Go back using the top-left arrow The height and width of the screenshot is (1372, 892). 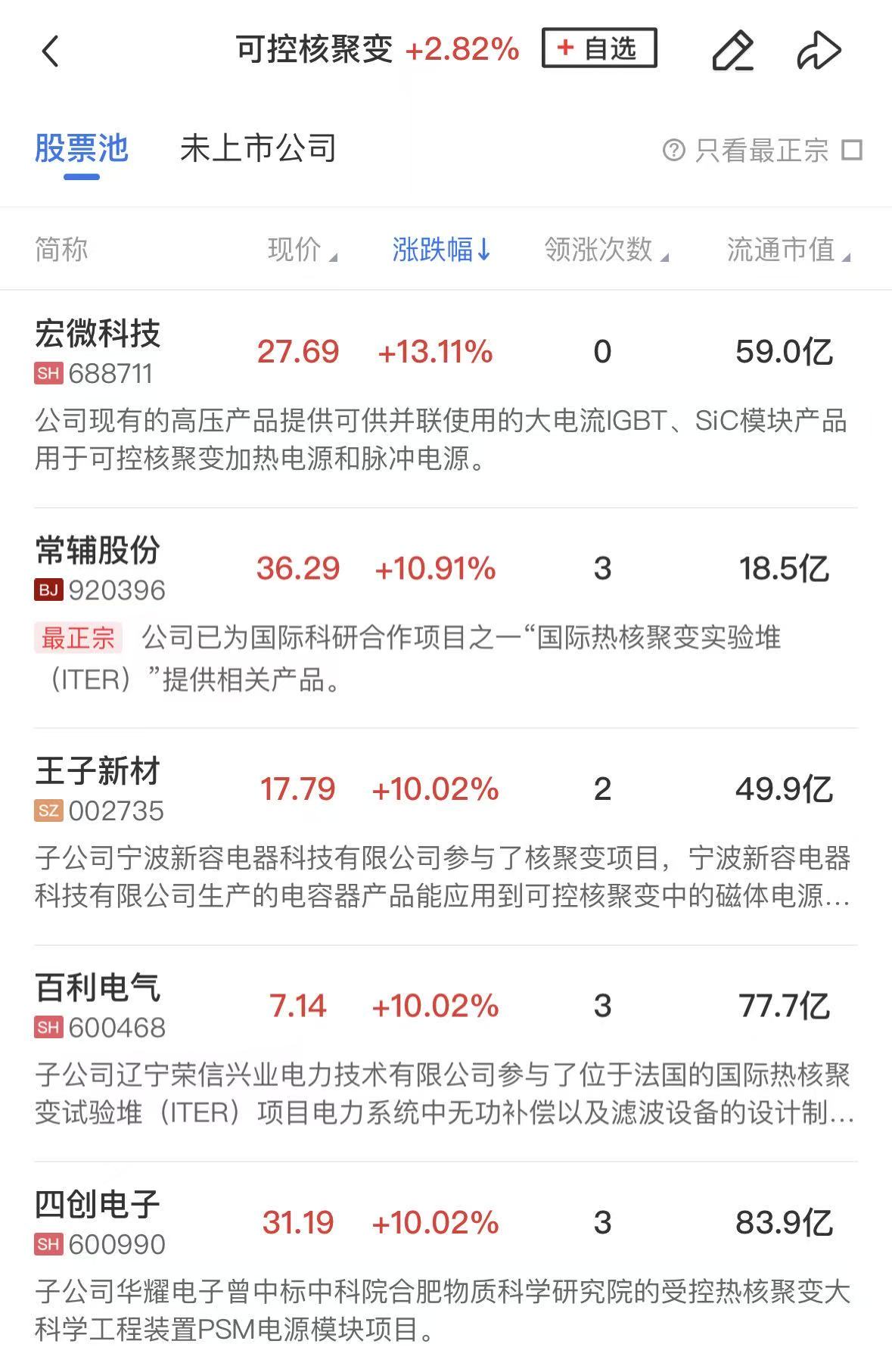[51, 51]
